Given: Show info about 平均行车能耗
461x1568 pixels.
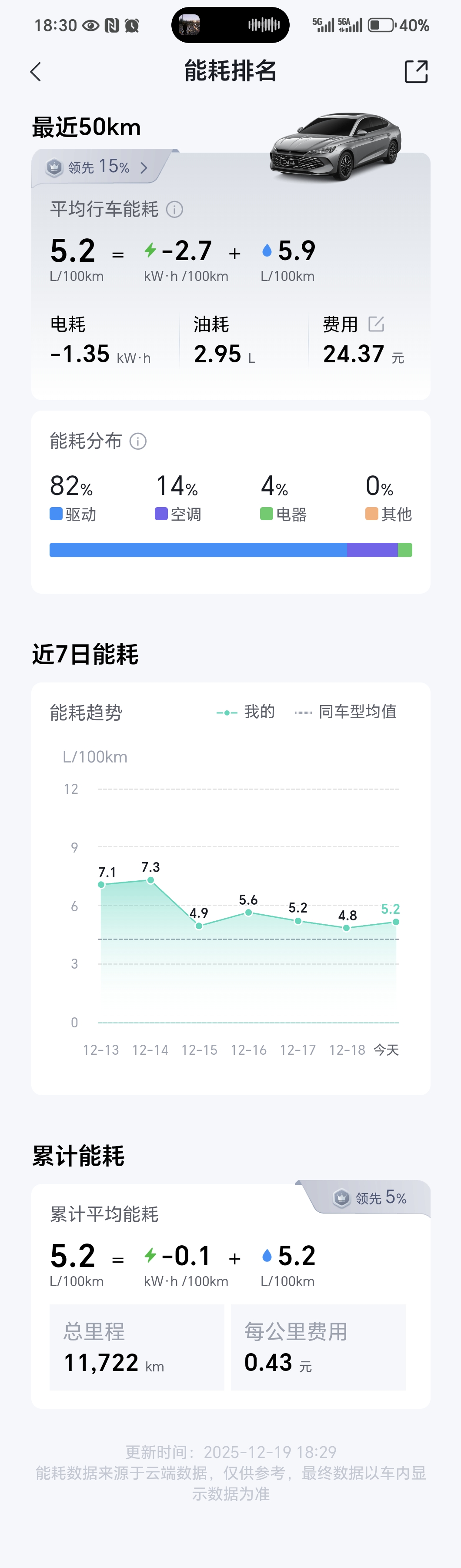Looking at the screenshot, I should 175,210.
